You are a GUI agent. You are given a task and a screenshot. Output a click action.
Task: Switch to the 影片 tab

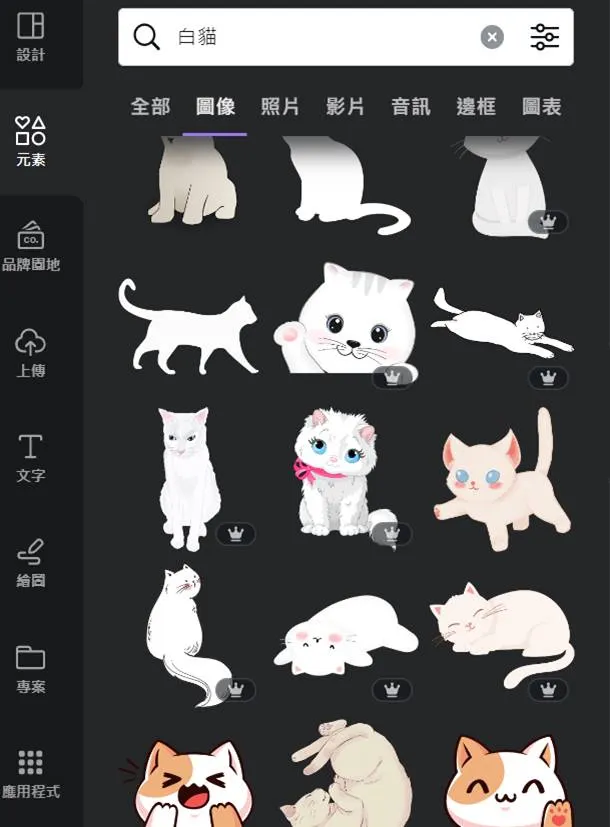pos(345,107)
